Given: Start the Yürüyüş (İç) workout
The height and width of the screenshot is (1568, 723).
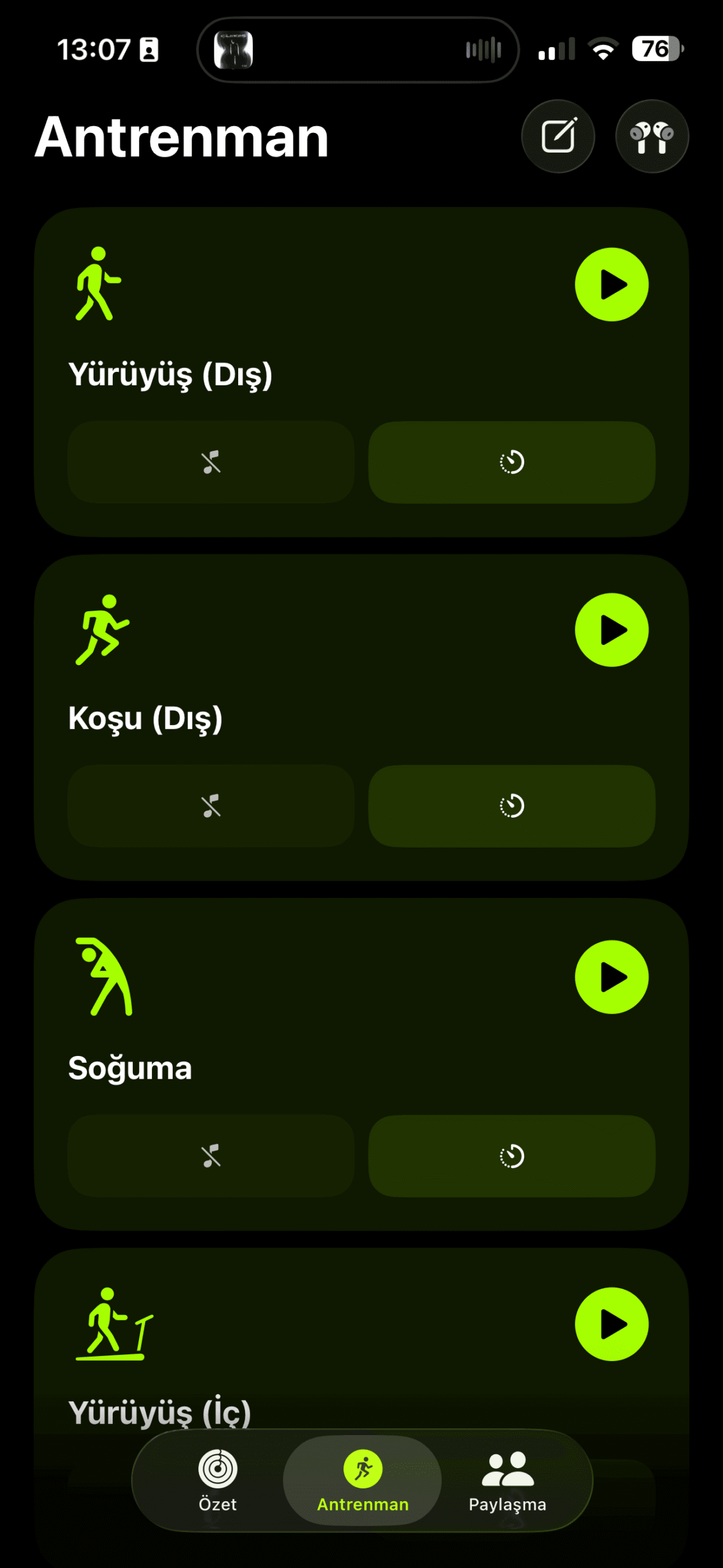Looking at the screenshot, I should tap(611, 1324).
